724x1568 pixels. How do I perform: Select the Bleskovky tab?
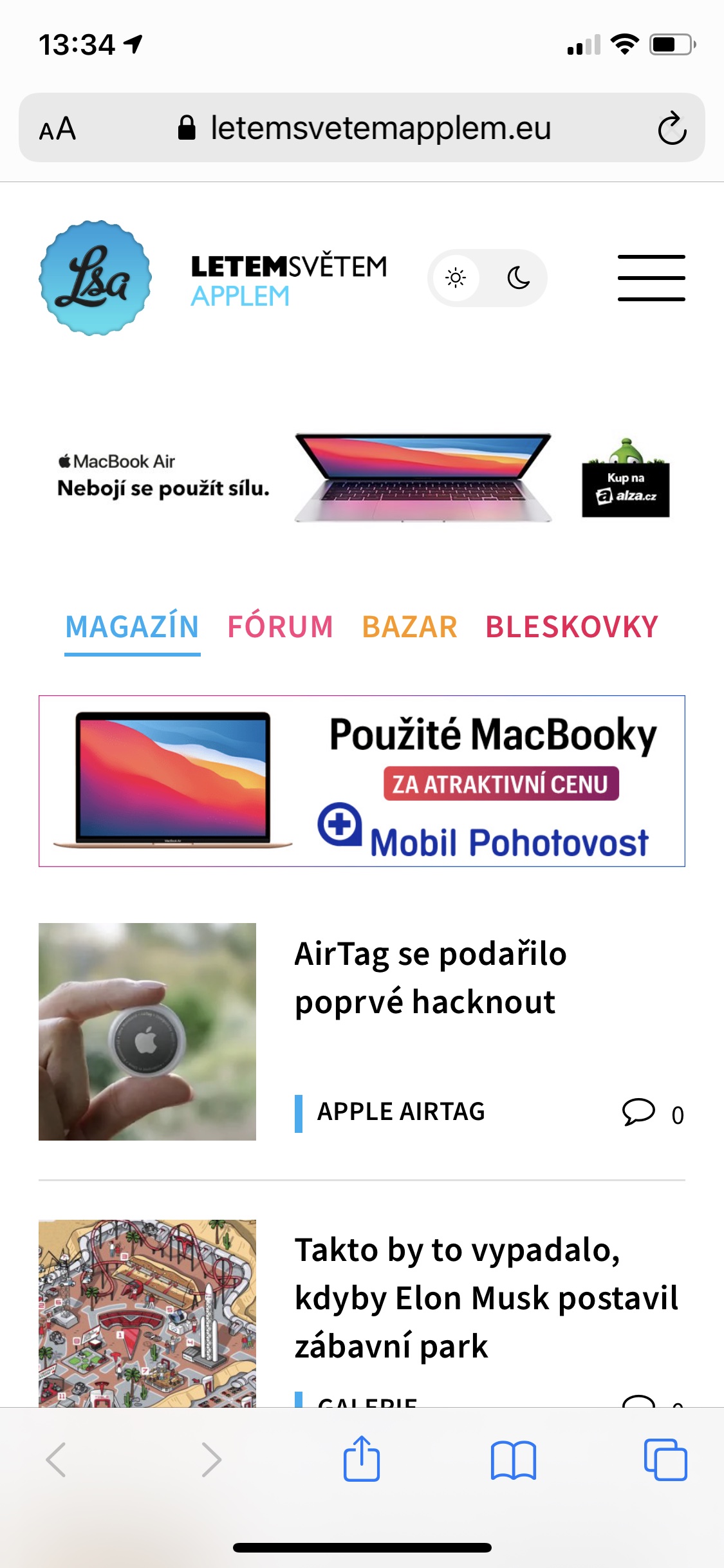point(571,627)
